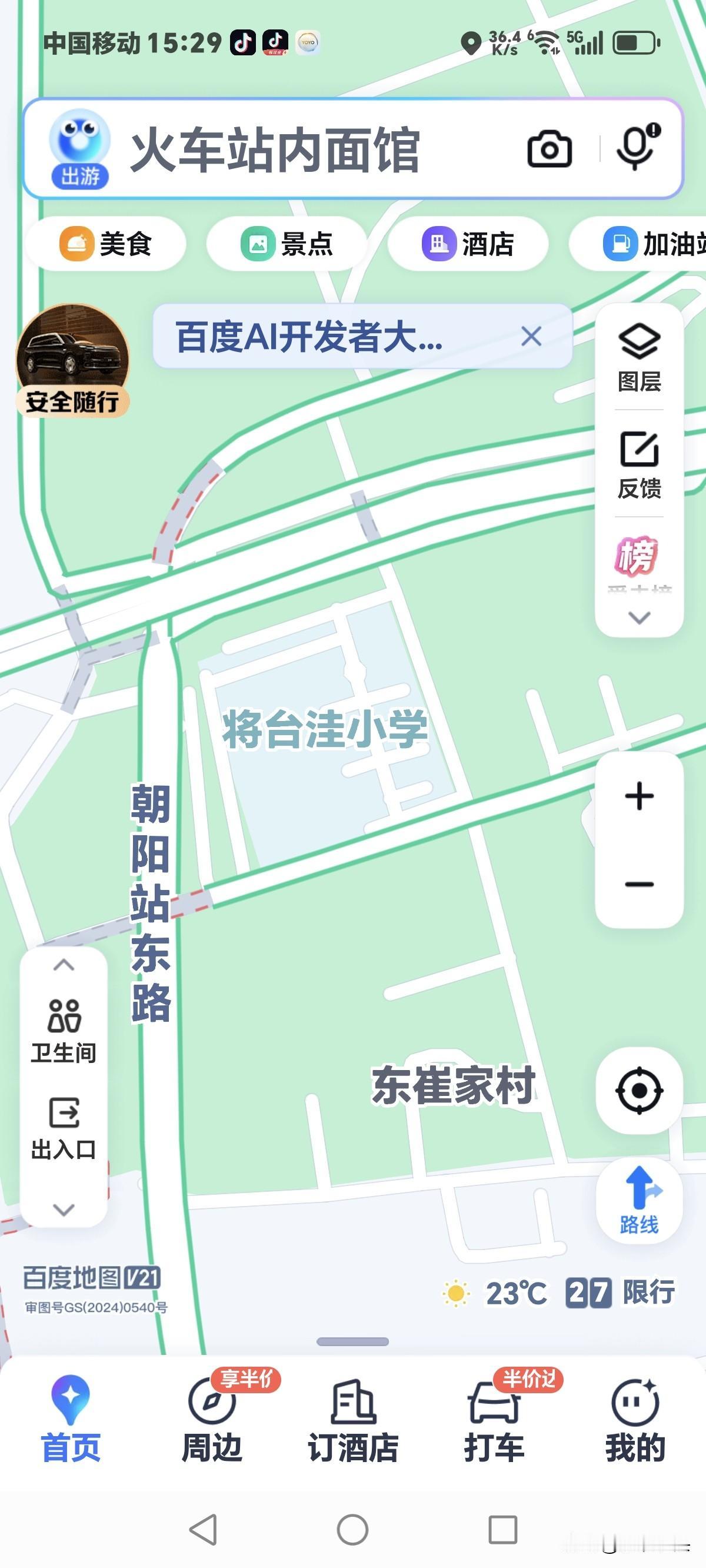Open 路线 route planning icon
Image resolution: width=706 pixels, height=1568 pixels.
click(x=640, y=1202)
